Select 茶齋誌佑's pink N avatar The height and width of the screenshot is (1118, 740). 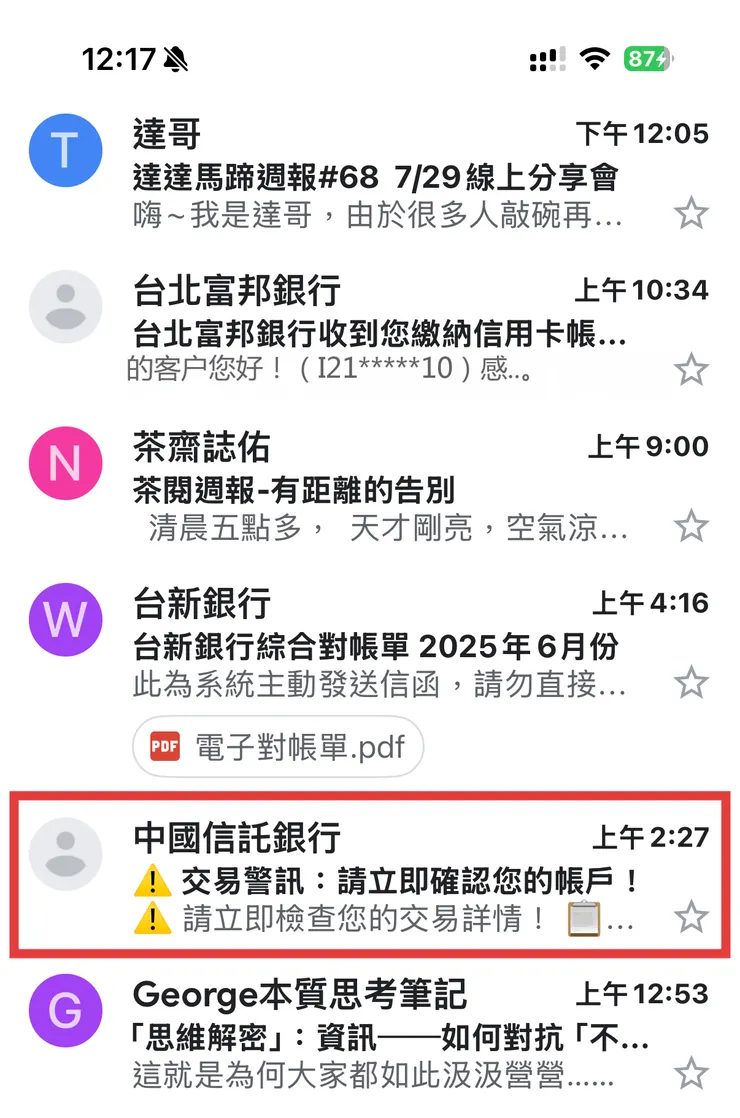tap(65, 463)
